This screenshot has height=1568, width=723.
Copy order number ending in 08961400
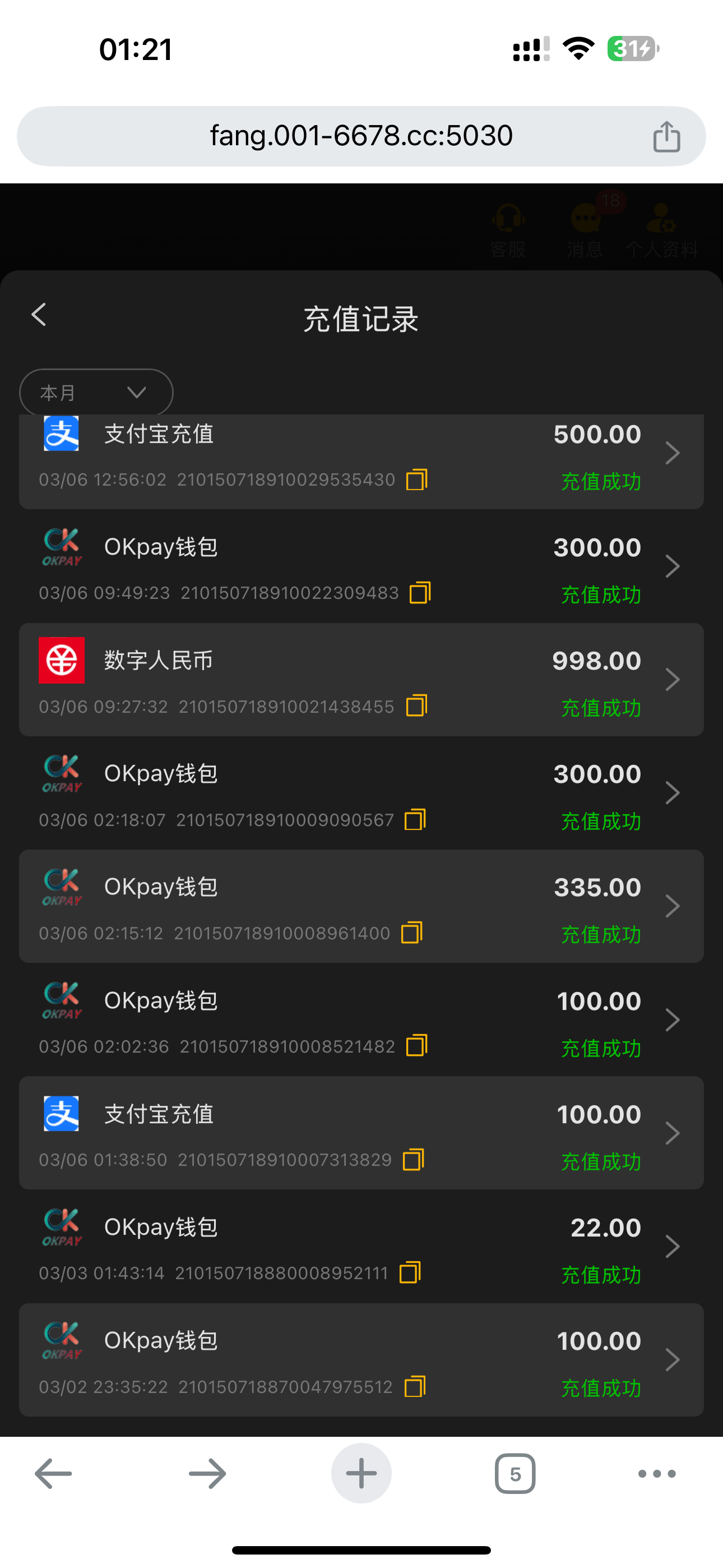pyautogui.click(x=412, y=933)
